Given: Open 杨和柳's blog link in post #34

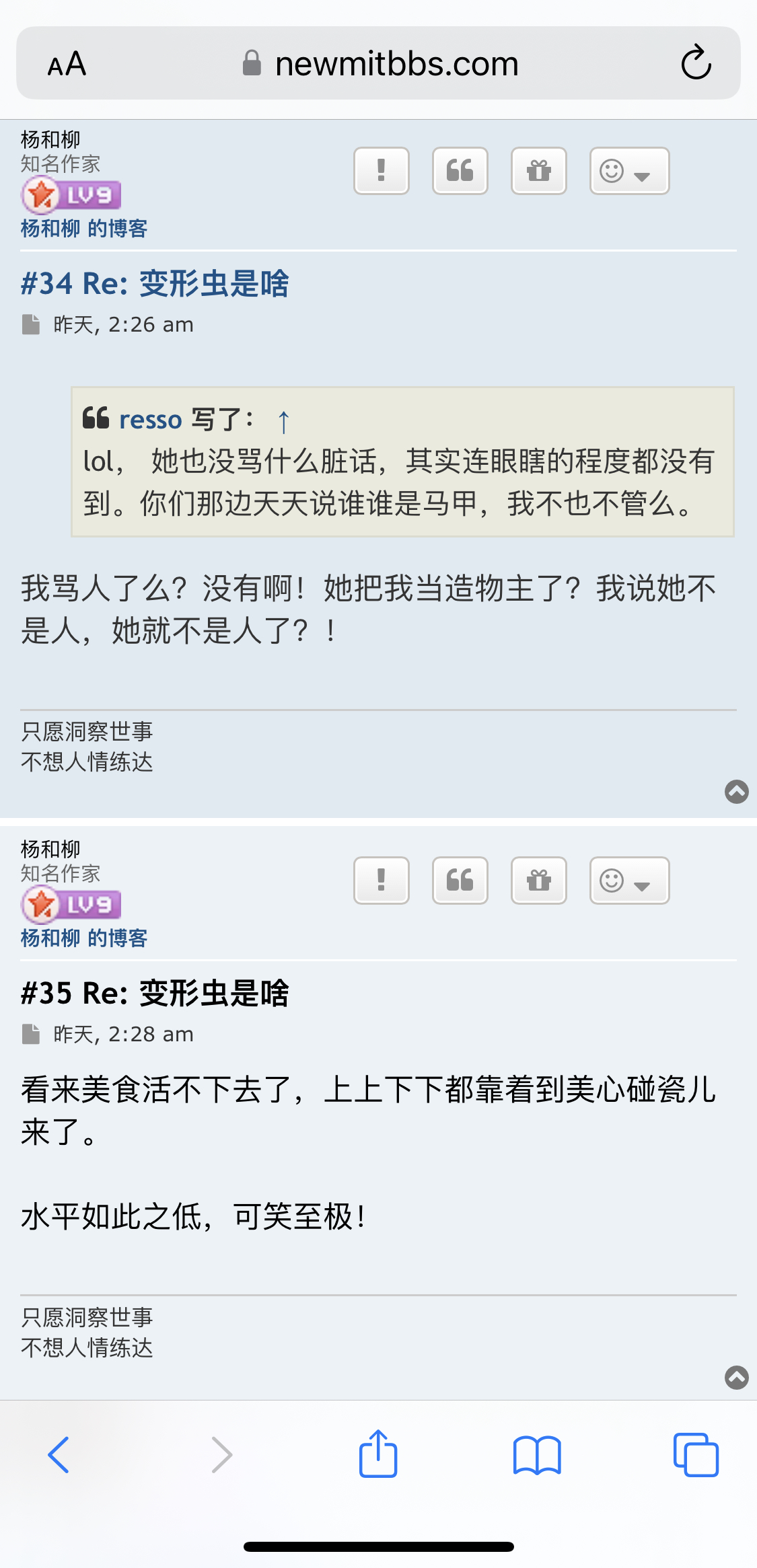Looking at the screenshot, I should click(x=84, y=229).
